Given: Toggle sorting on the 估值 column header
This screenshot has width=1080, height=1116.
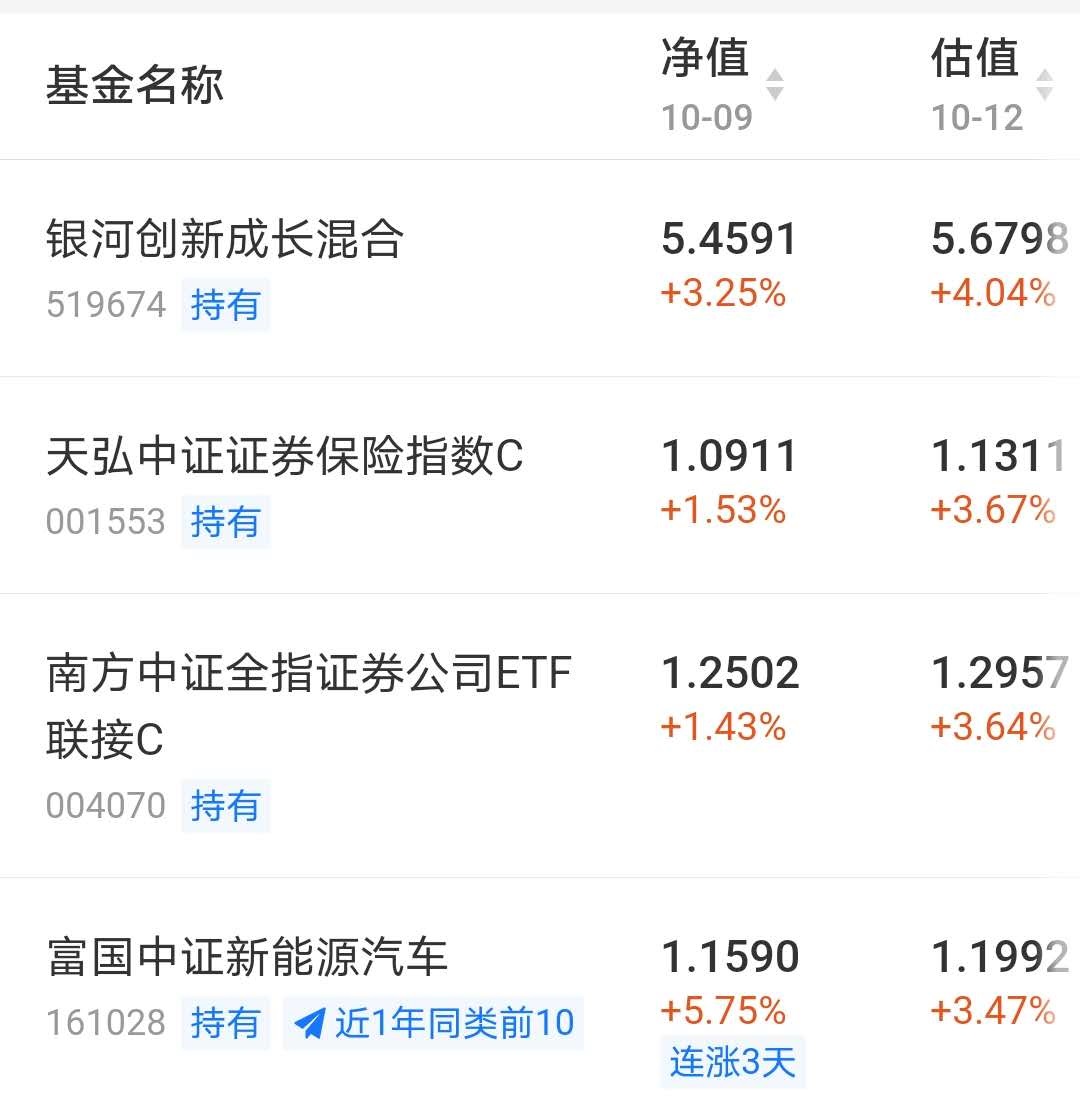Looking at the screenshot, I should point(975,60).
